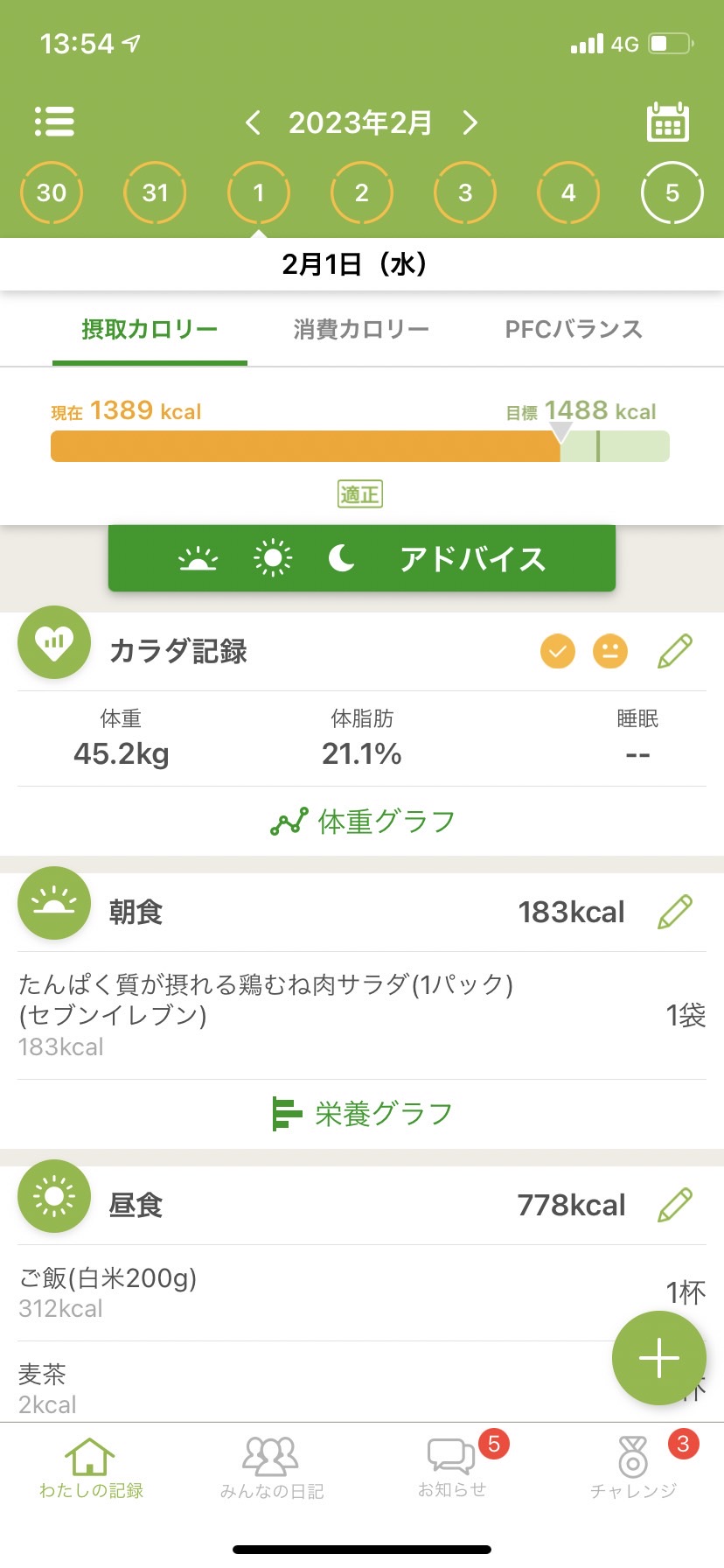Image resolution: width=724 pixels, height=1568 pixels.
Task: Open the calendar icon
Action: click(x=668, y=122)
